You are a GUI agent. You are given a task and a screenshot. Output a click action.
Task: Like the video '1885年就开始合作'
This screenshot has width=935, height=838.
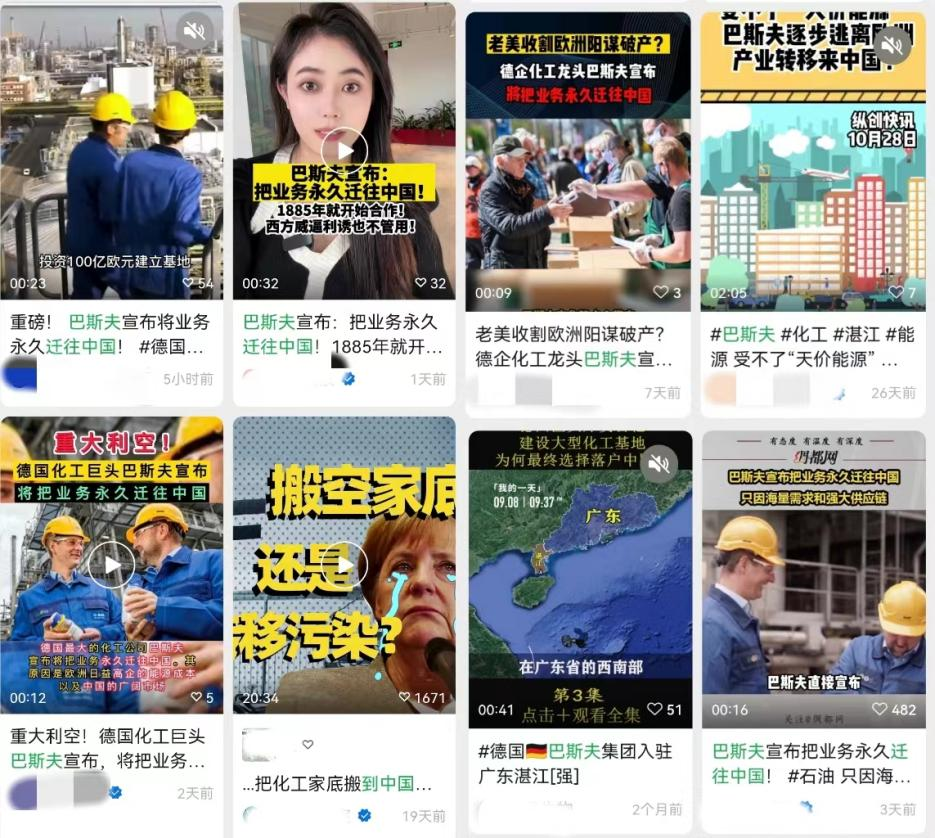420,283
